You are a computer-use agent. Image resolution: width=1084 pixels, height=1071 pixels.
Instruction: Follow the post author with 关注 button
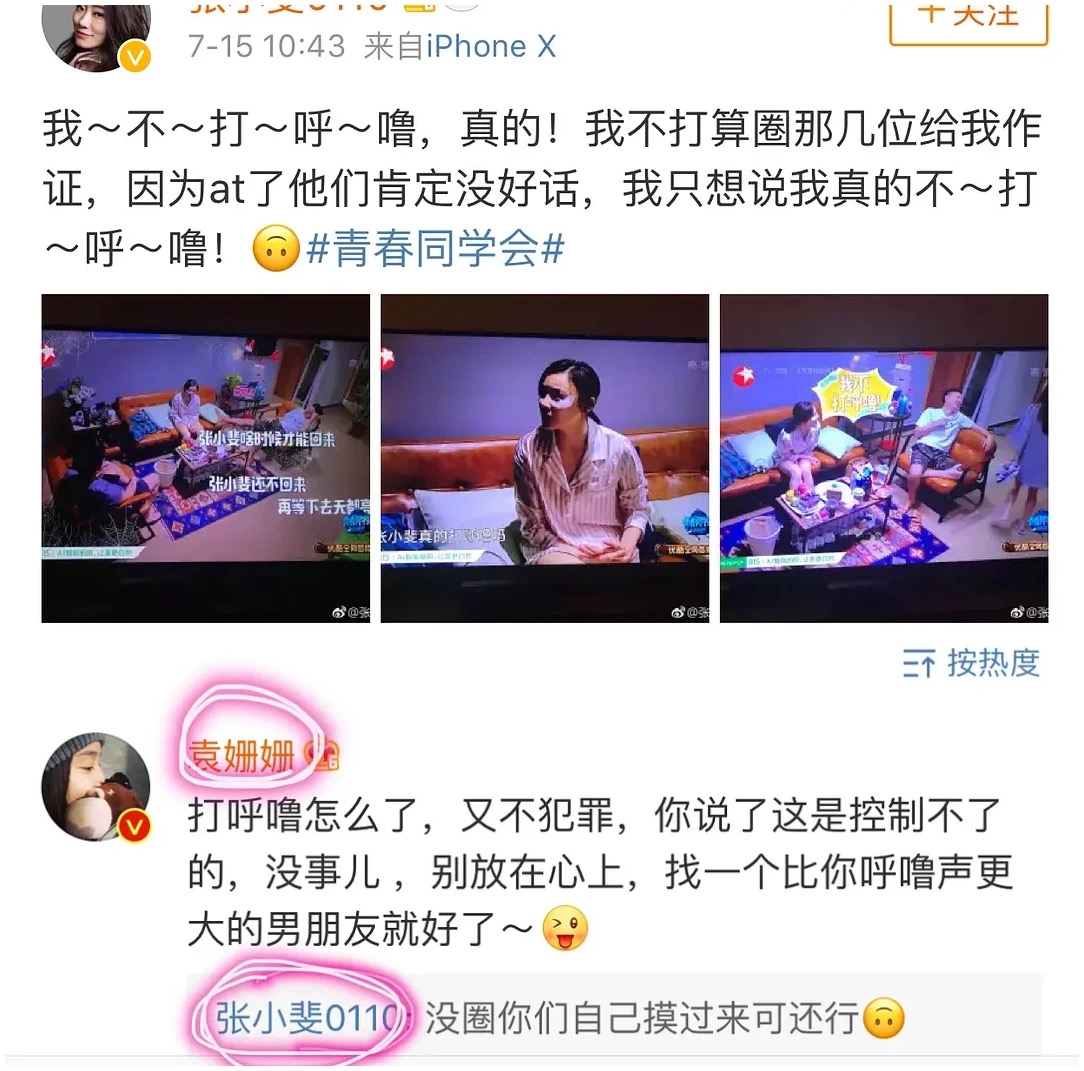tap(967, 20)
